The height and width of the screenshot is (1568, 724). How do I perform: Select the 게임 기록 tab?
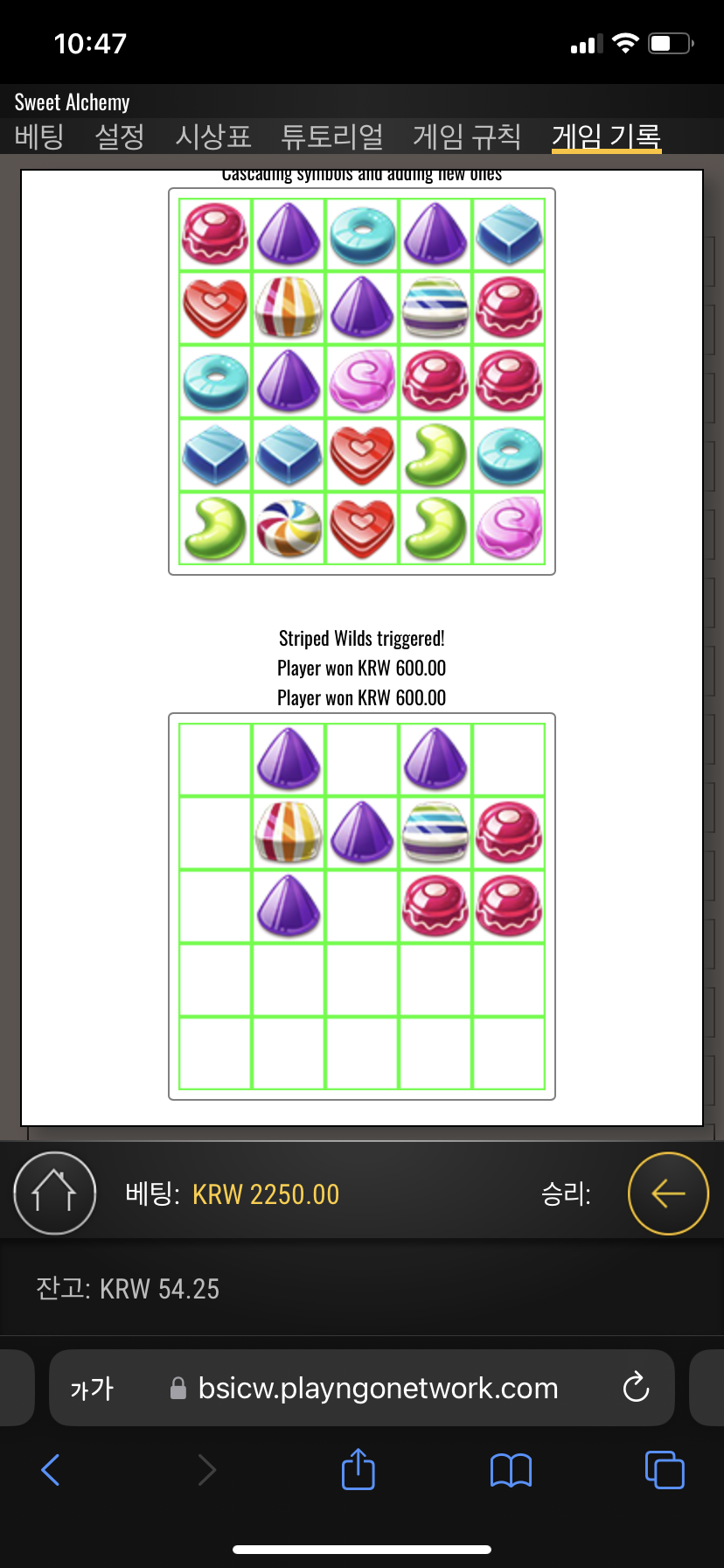[606, 136]
